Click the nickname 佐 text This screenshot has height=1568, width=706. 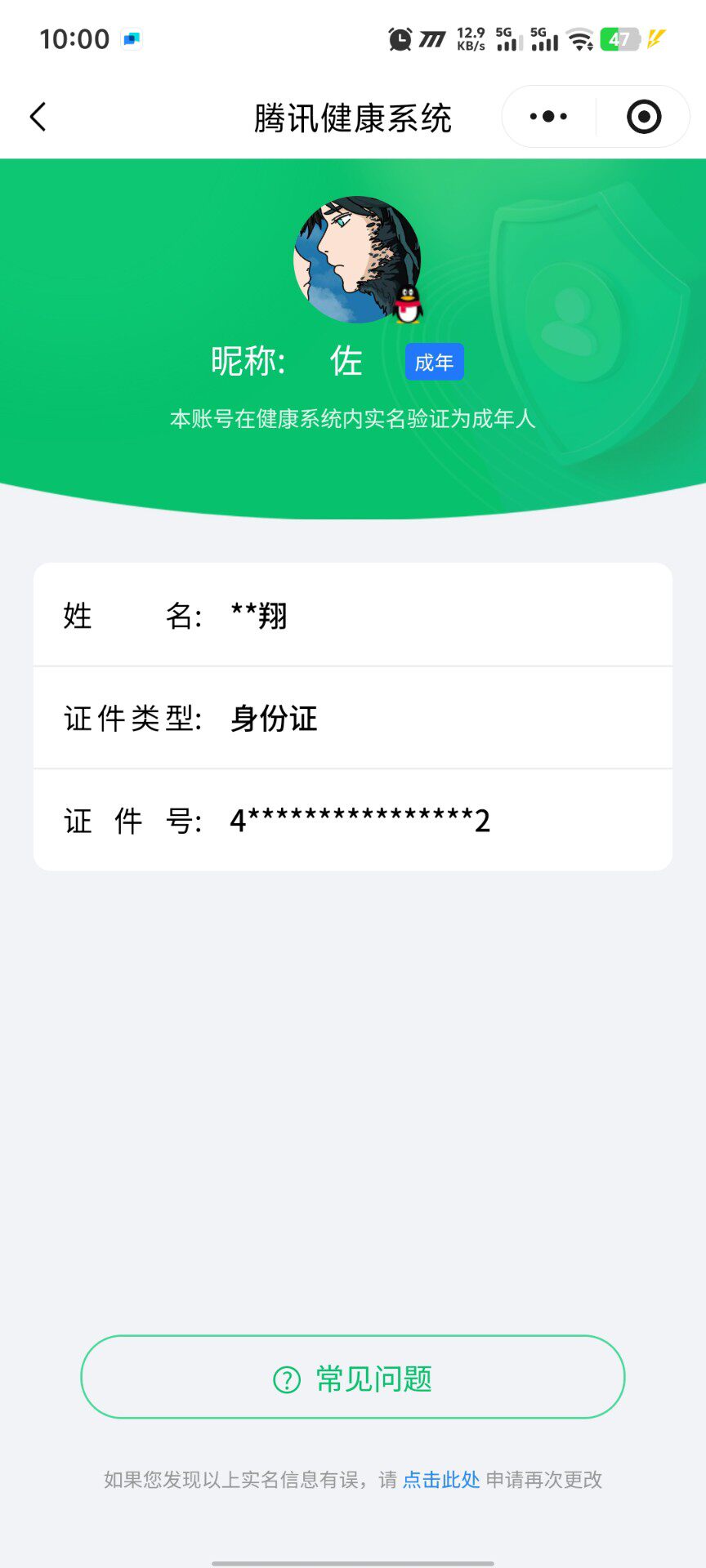point(346,362)
